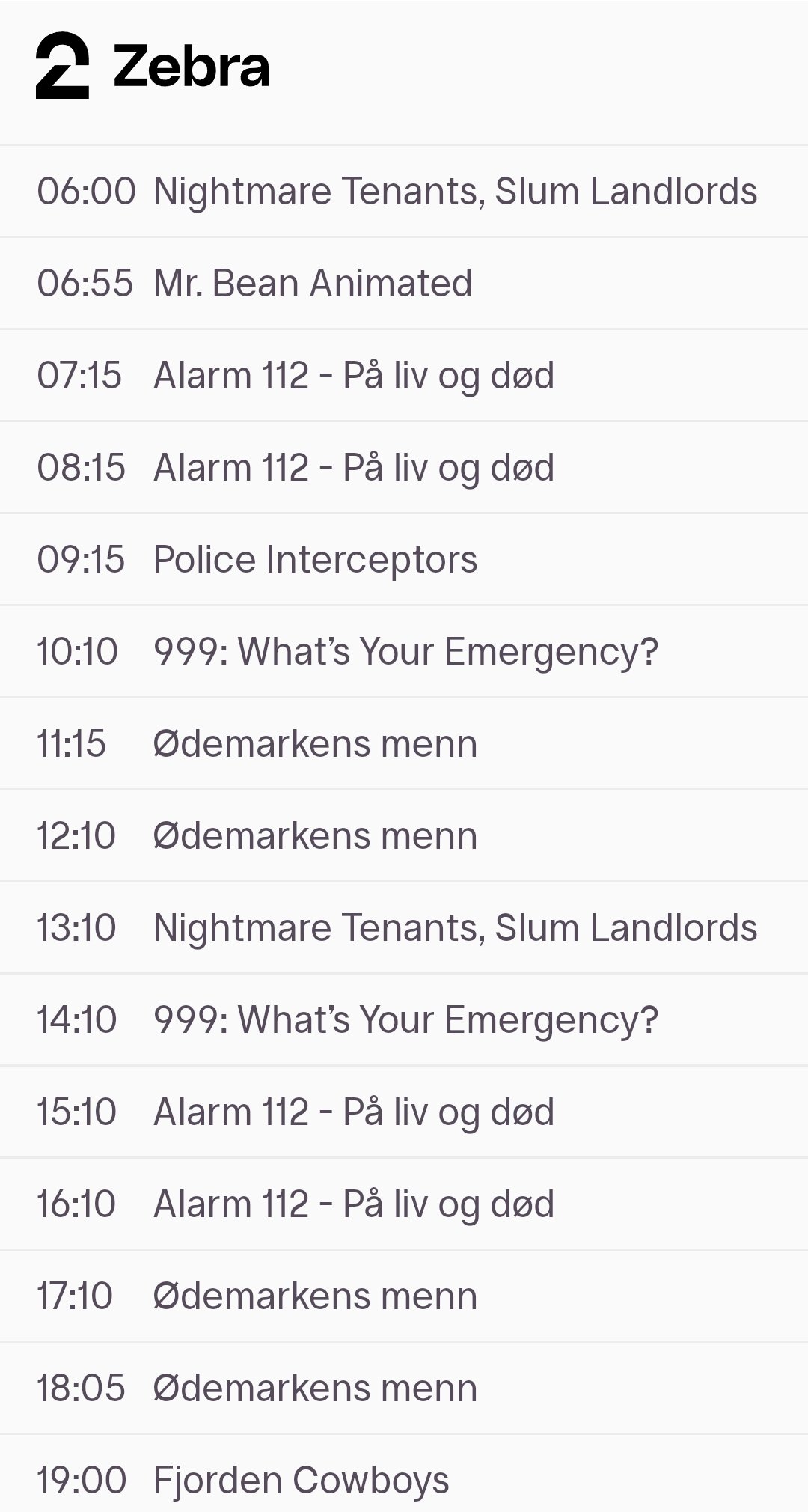View the 15:10 Alarm 112 - På liv og død
Viewport: 808px width, 1512px height.
404,1112
